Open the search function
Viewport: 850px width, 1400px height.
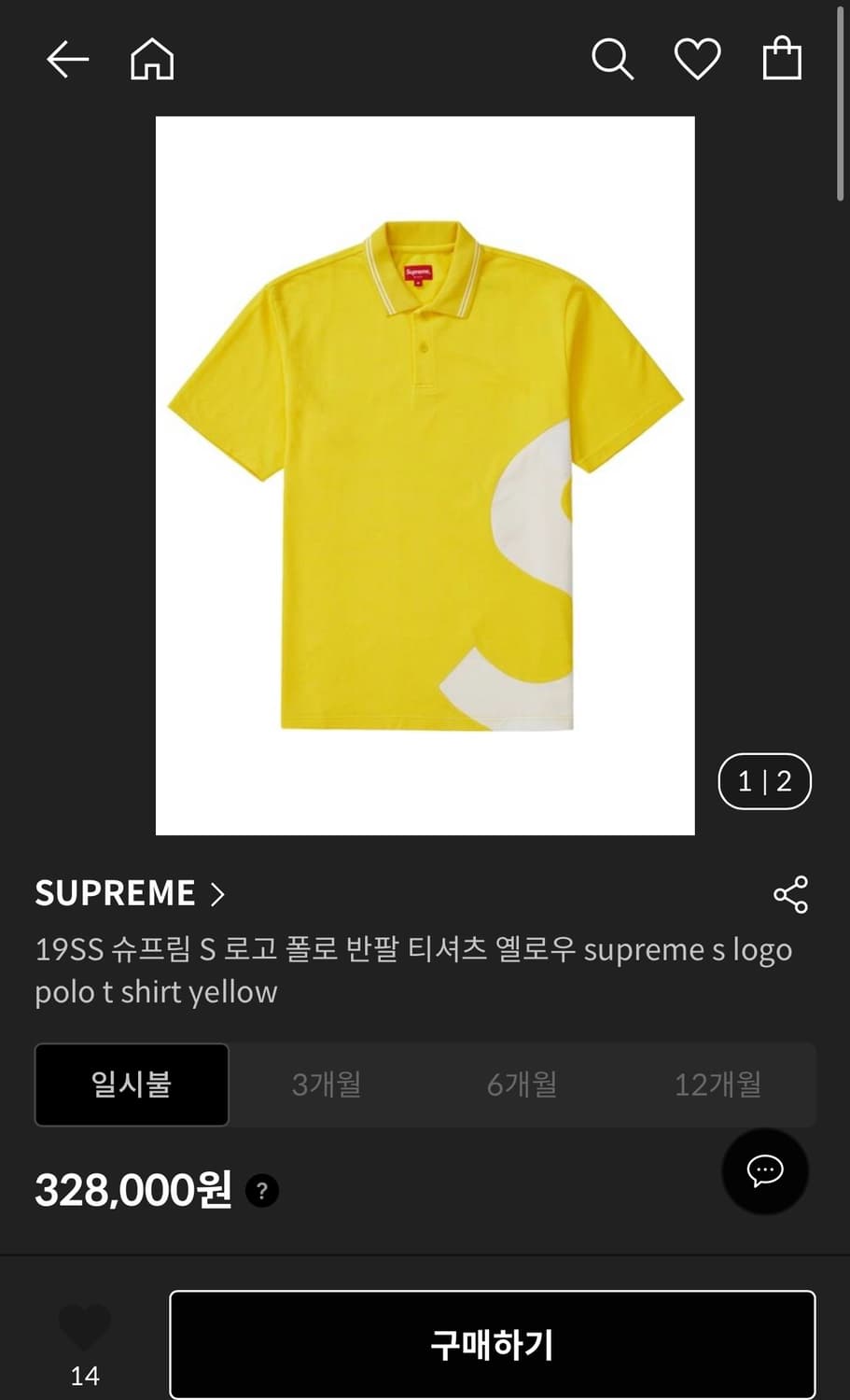(x=612, y=58)
